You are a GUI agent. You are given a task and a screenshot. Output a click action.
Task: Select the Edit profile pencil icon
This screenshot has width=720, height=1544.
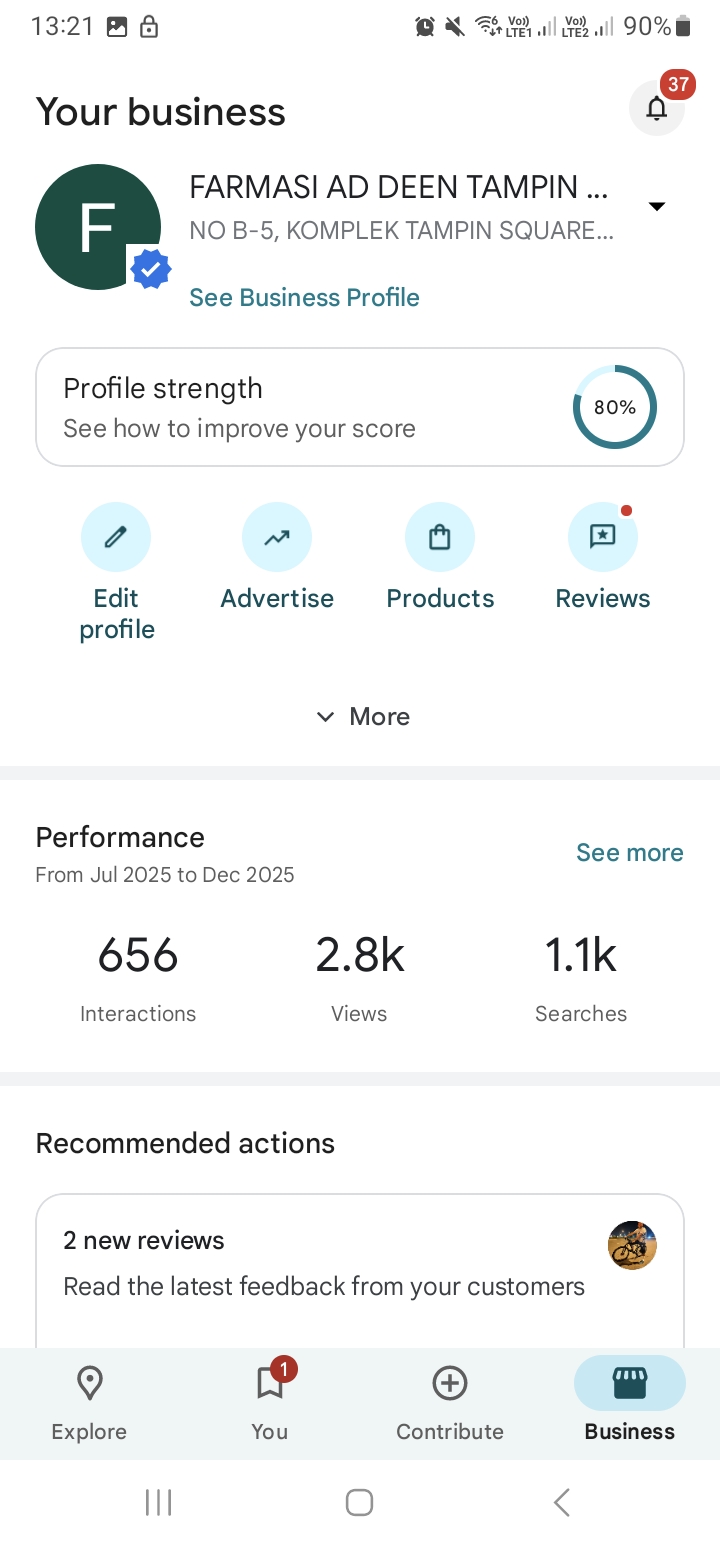coord(116,537)
